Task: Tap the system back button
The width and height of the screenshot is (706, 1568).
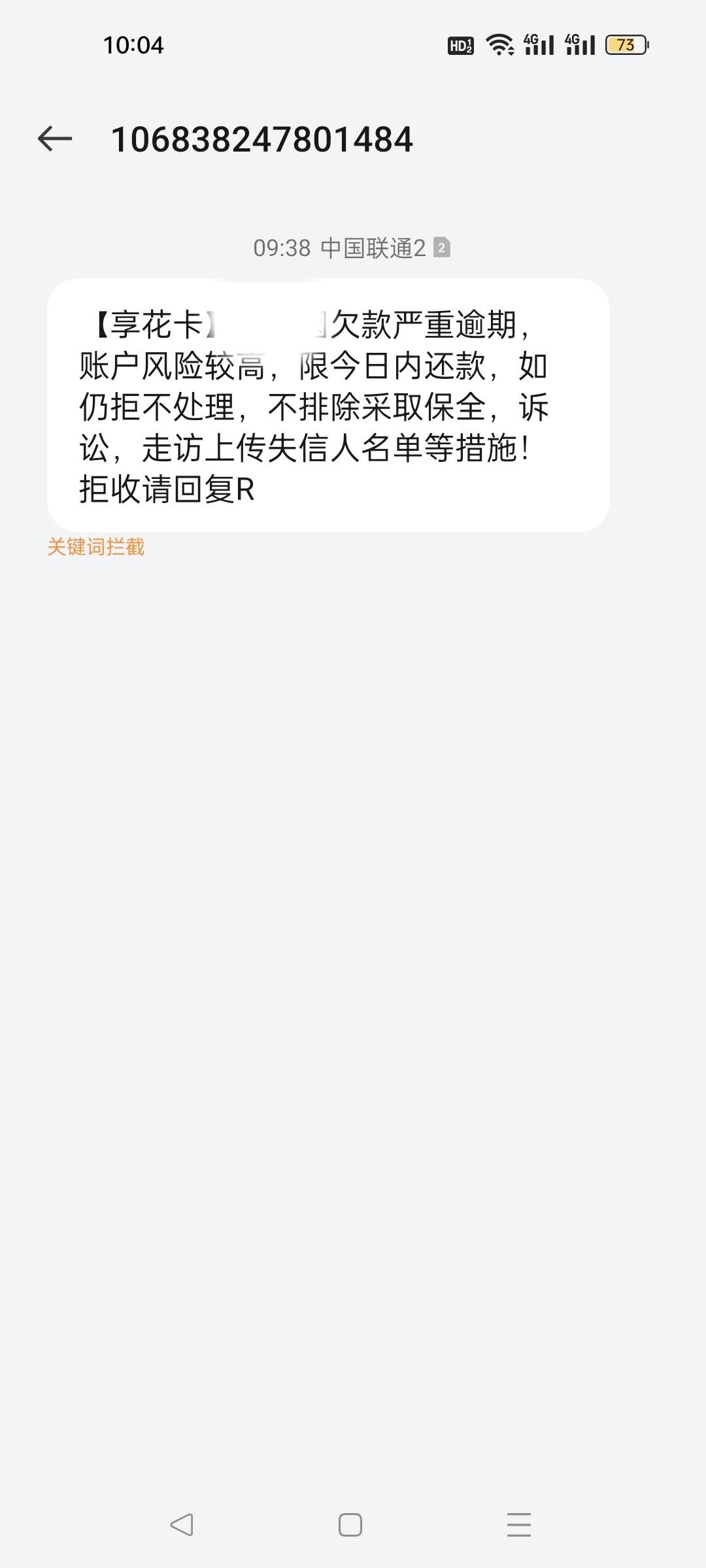Action: pos(182,1525)
